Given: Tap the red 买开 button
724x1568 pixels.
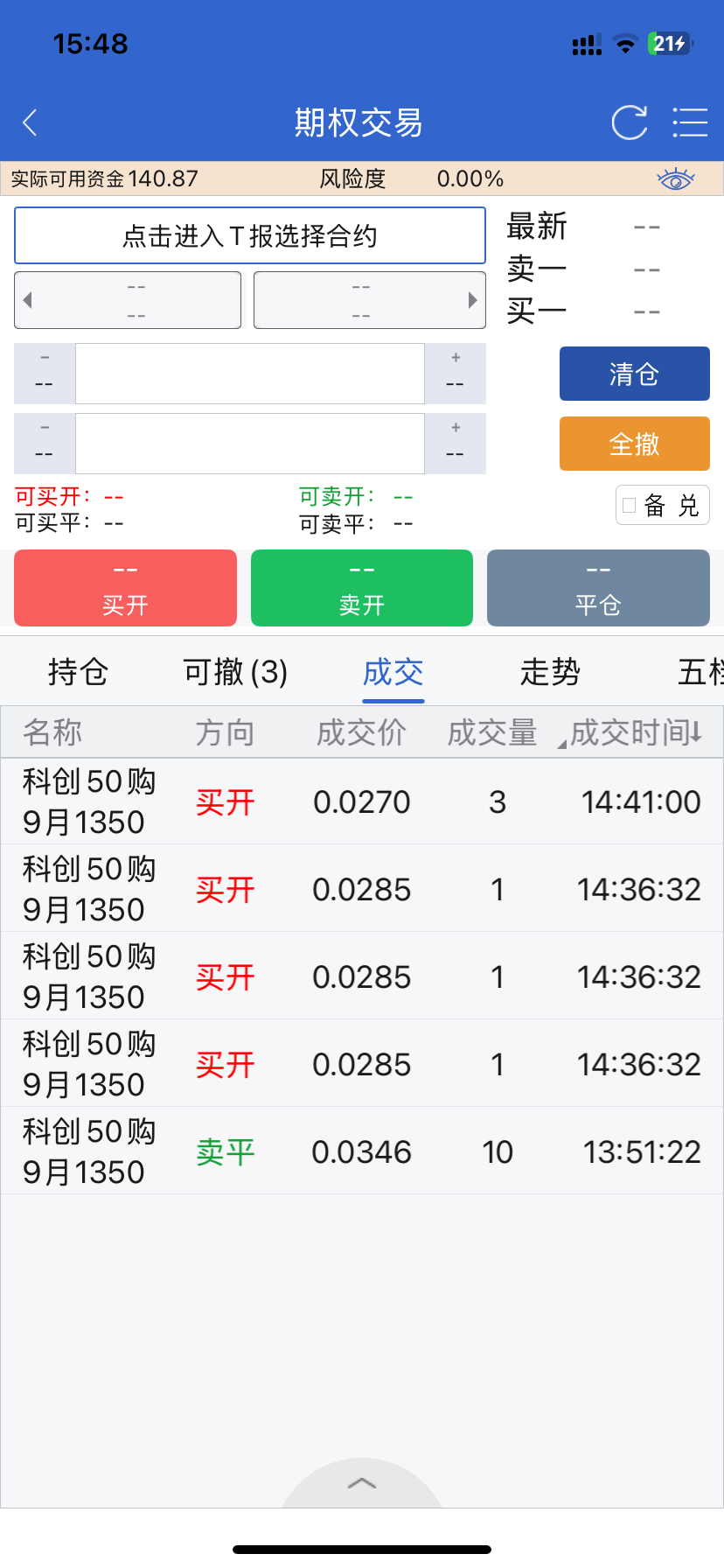Looking at the screenshot, I should tap(125, 588).
